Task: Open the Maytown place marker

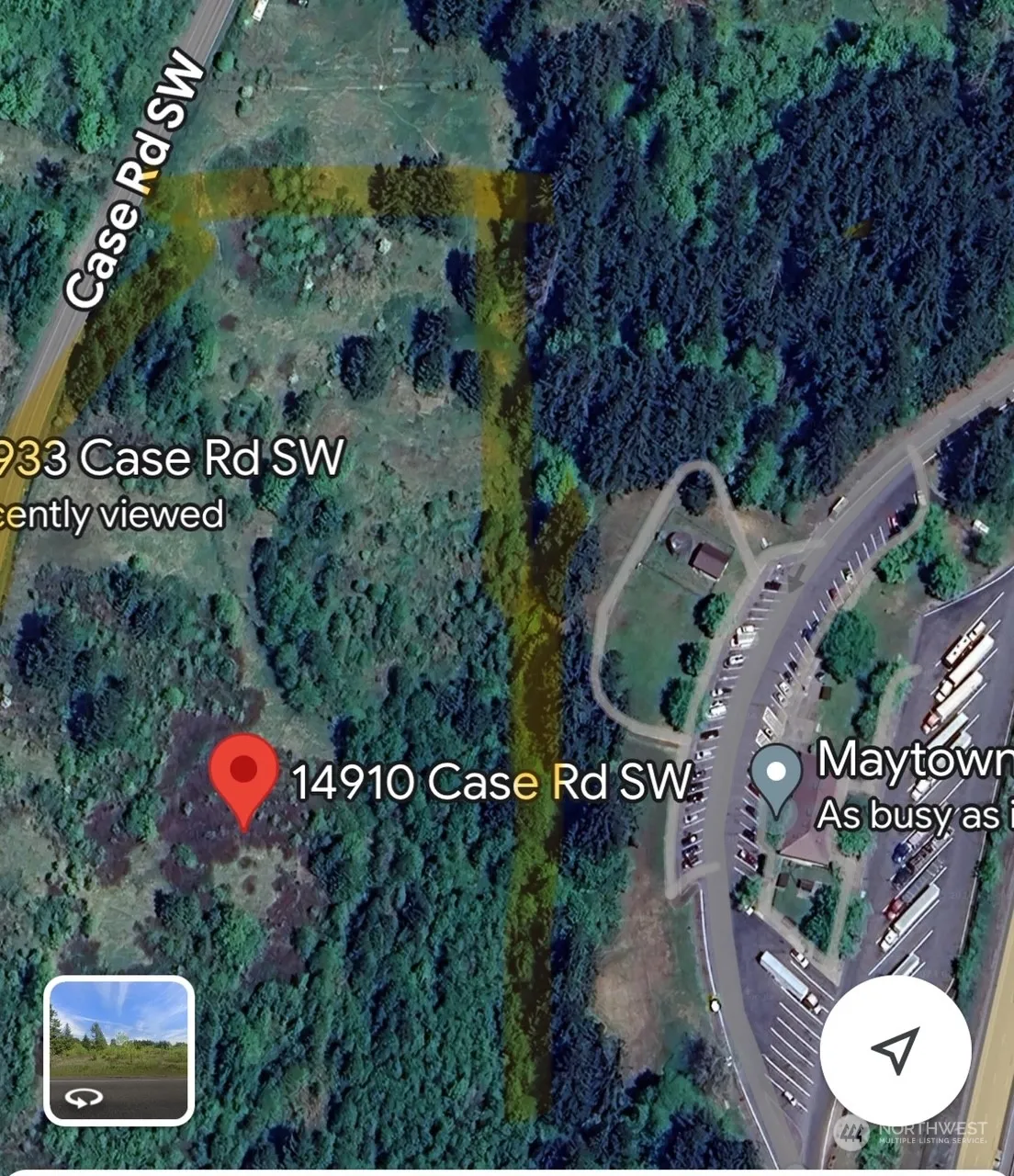Action: (x=777, y=776)
